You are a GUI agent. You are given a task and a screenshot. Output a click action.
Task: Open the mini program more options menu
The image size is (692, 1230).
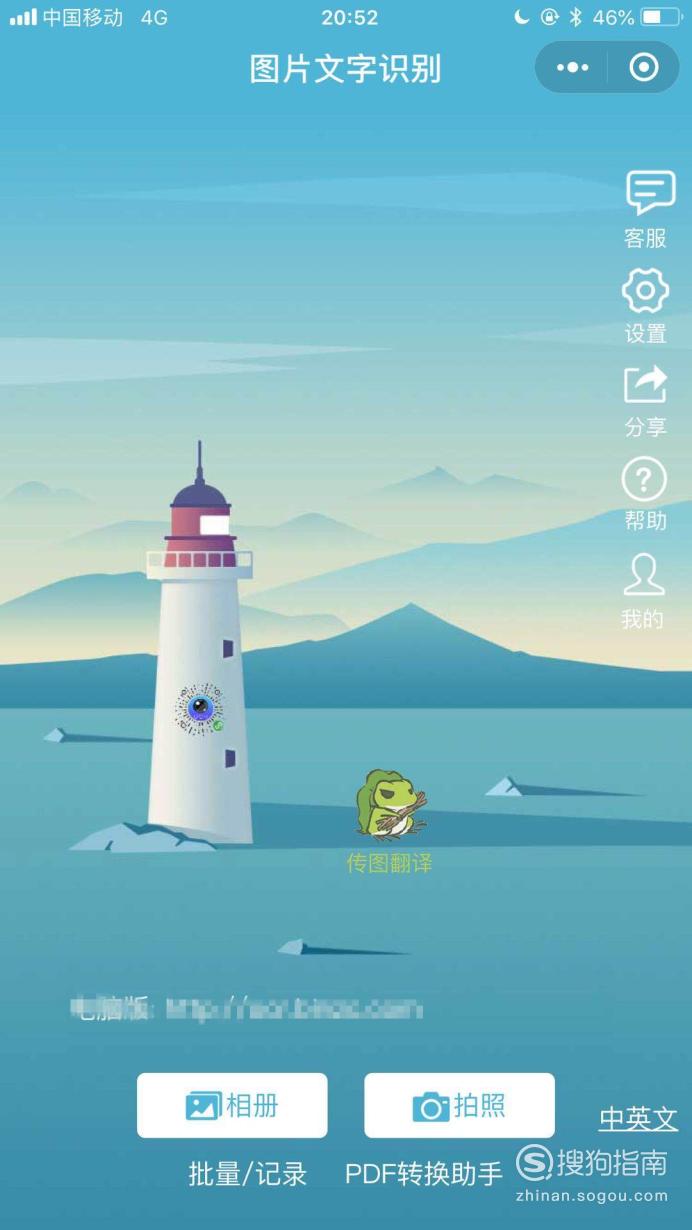point(573,68)
